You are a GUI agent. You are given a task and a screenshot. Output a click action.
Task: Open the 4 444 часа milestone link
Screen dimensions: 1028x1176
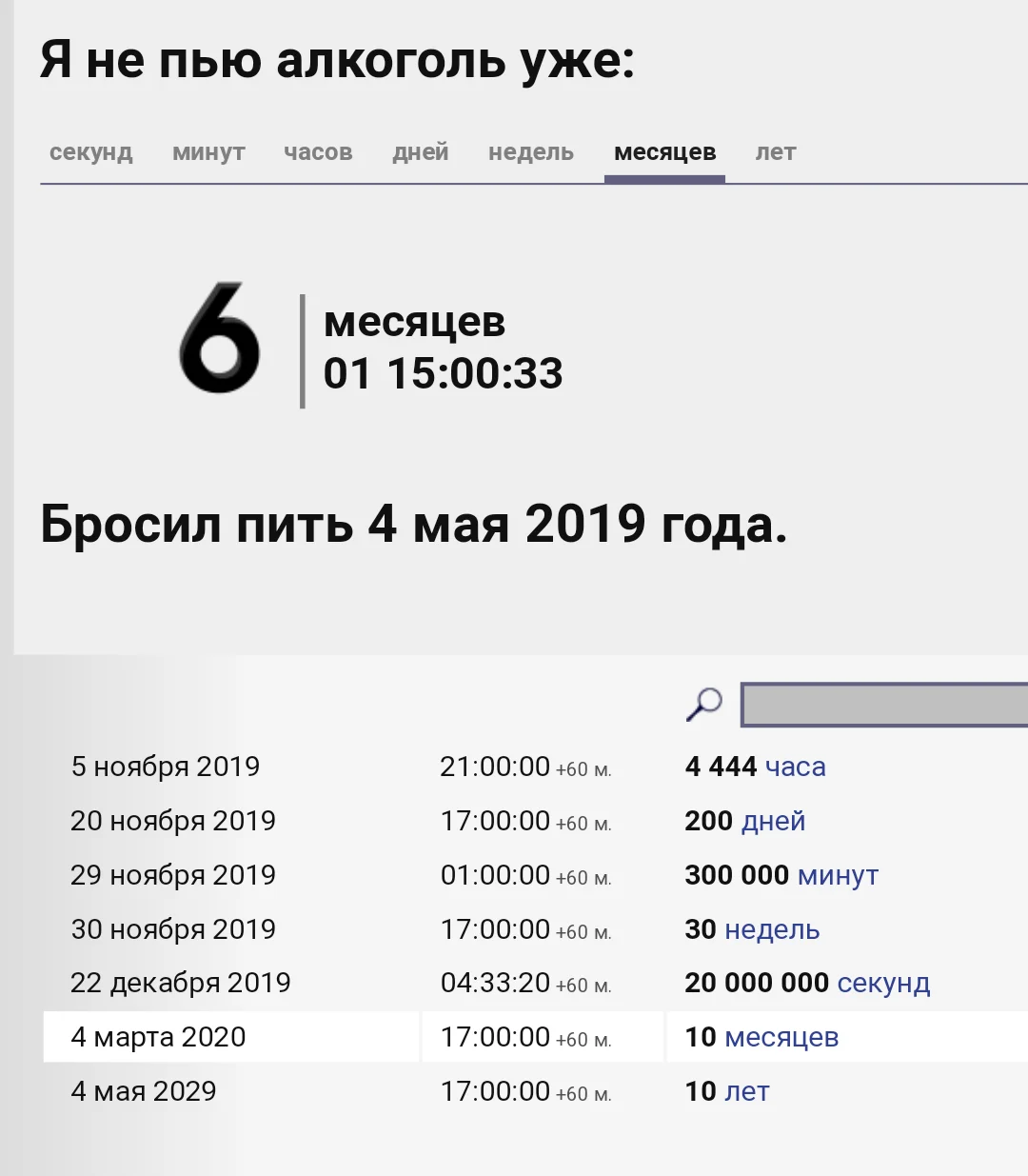[756, 767]
